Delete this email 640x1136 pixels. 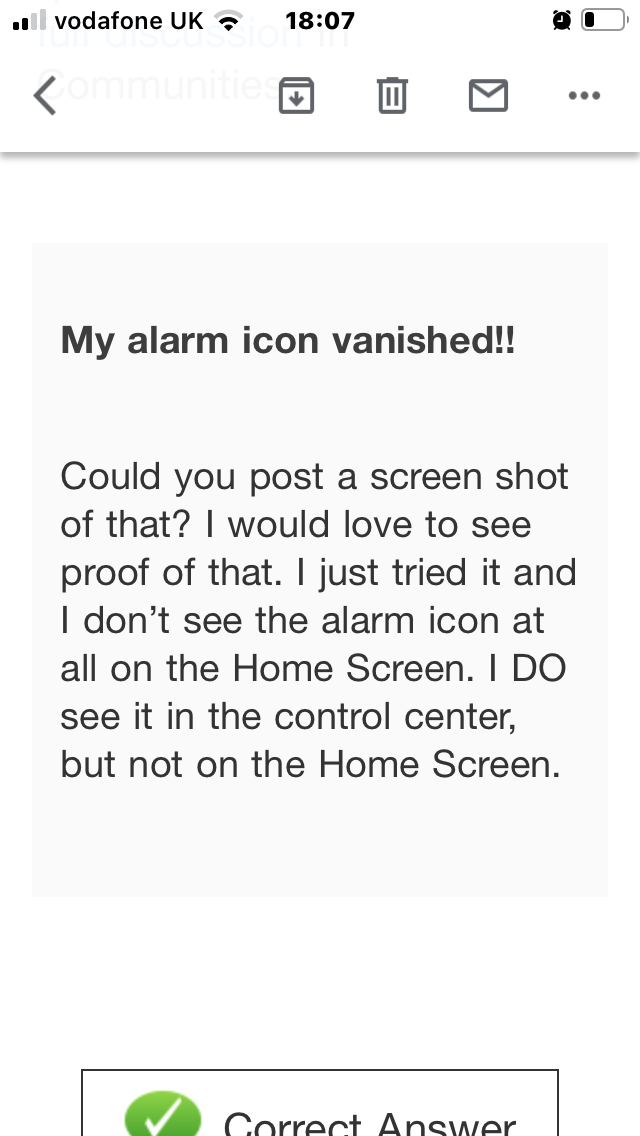pos(392,96)
